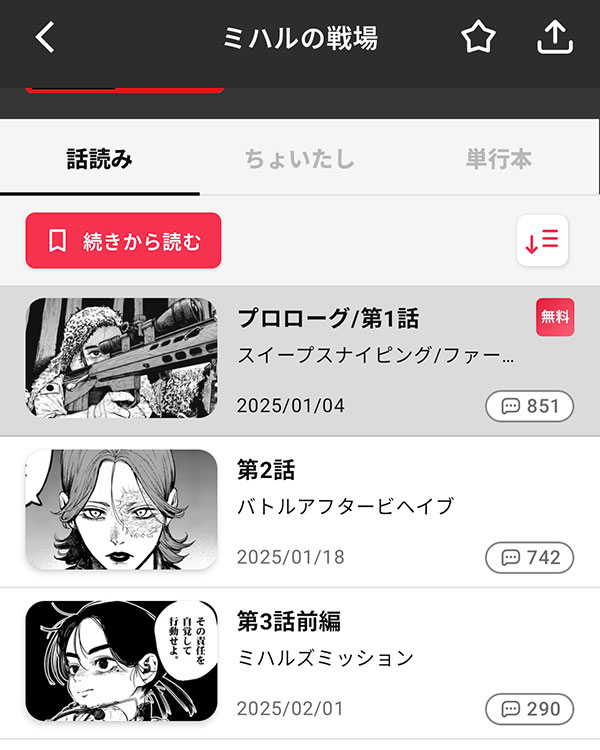Share this manga title
This screenshot has width=600, height=750.
(x=554, y=38)
